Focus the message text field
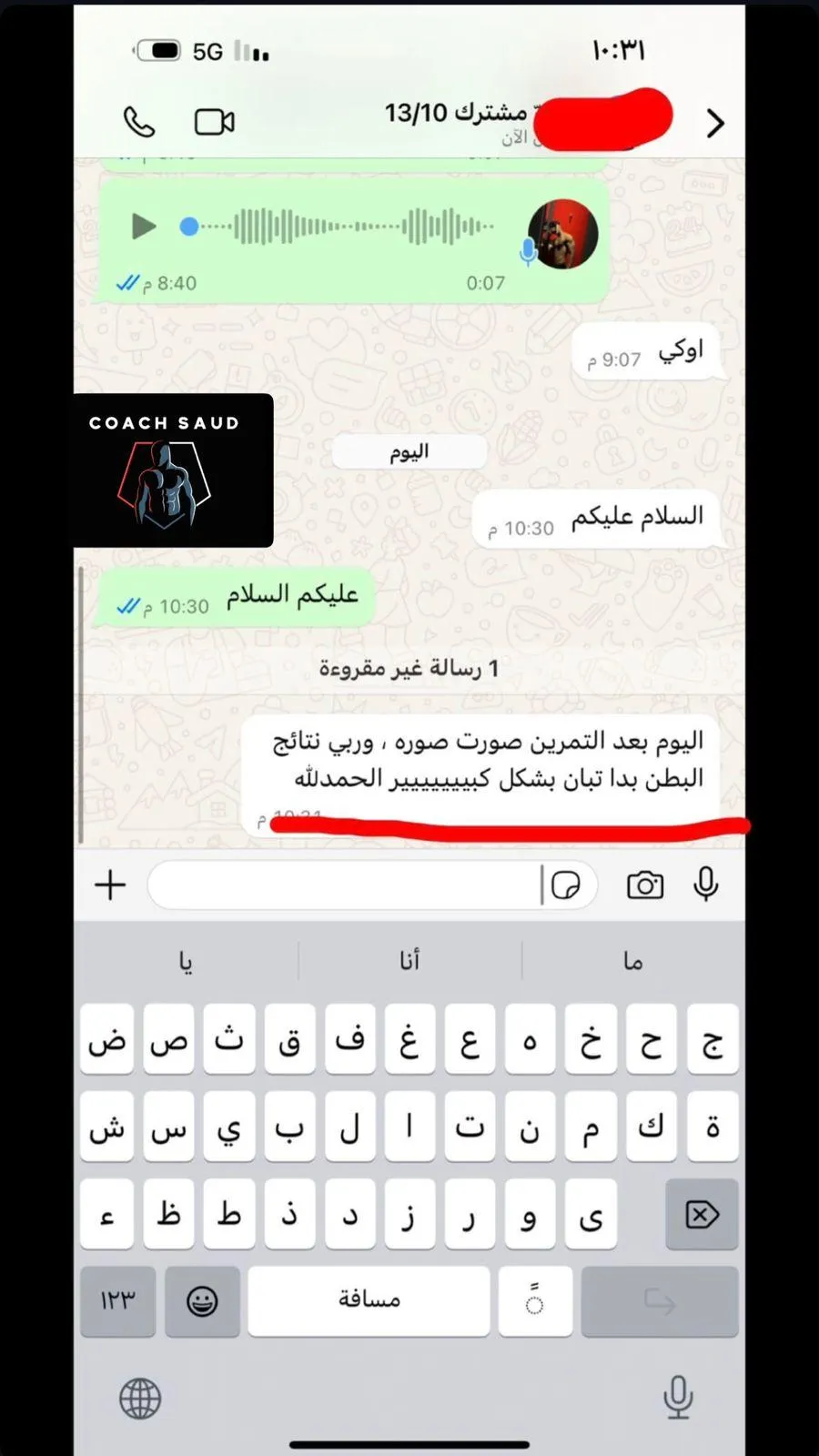Screen dimensions: 819x1456 (346, 885)
